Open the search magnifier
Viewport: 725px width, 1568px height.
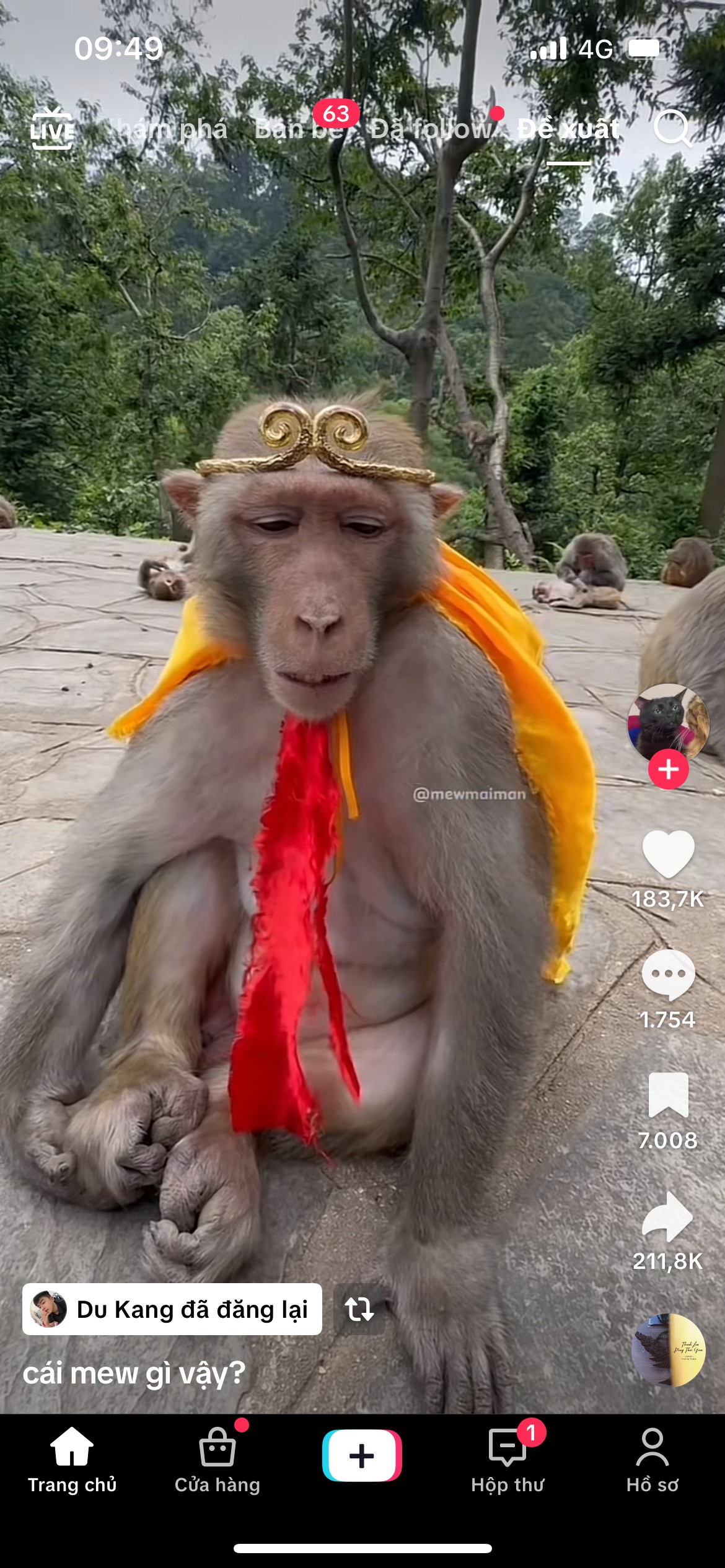pos(672,128)
